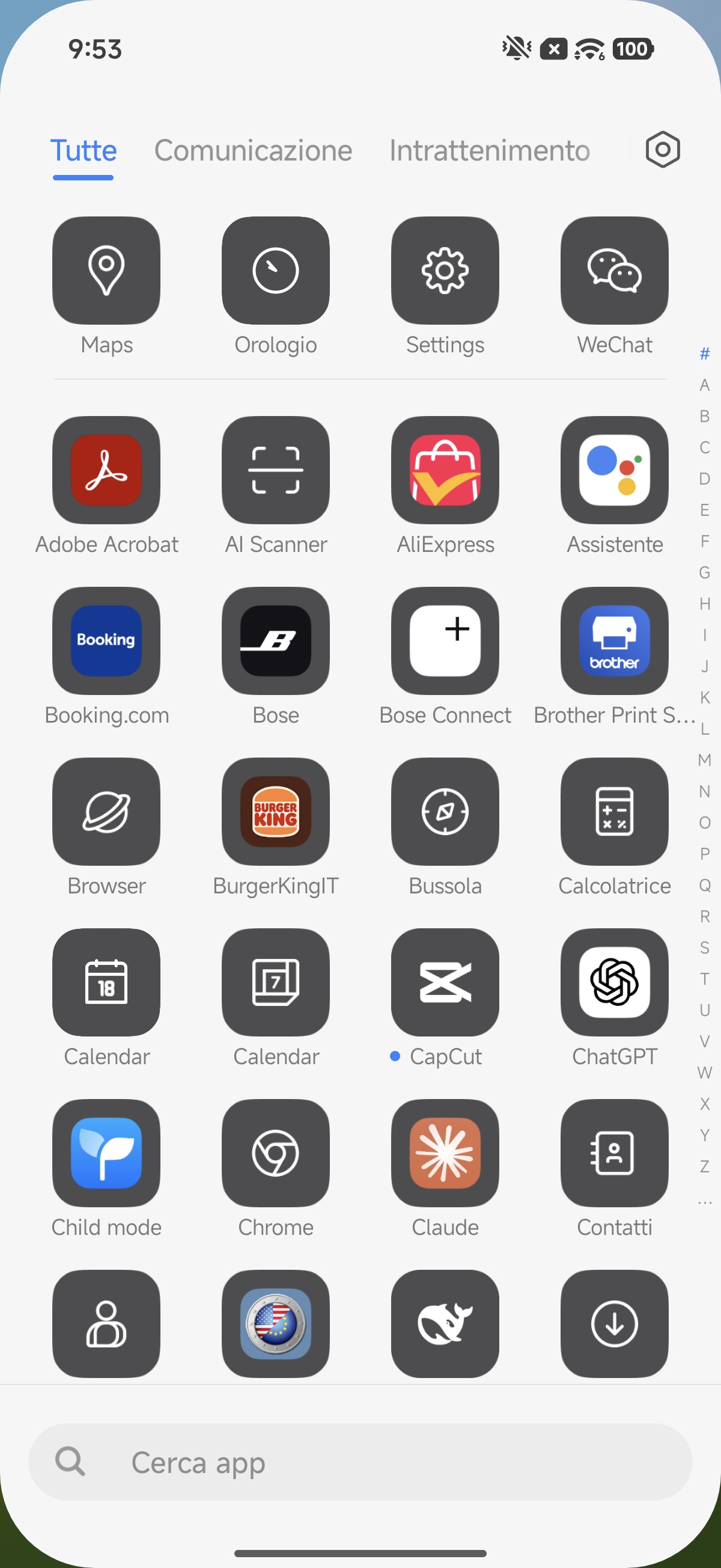Launch Adobe Acrobat
The height and width of the screenshot is (1568, 721).
[x=106, y=470]
